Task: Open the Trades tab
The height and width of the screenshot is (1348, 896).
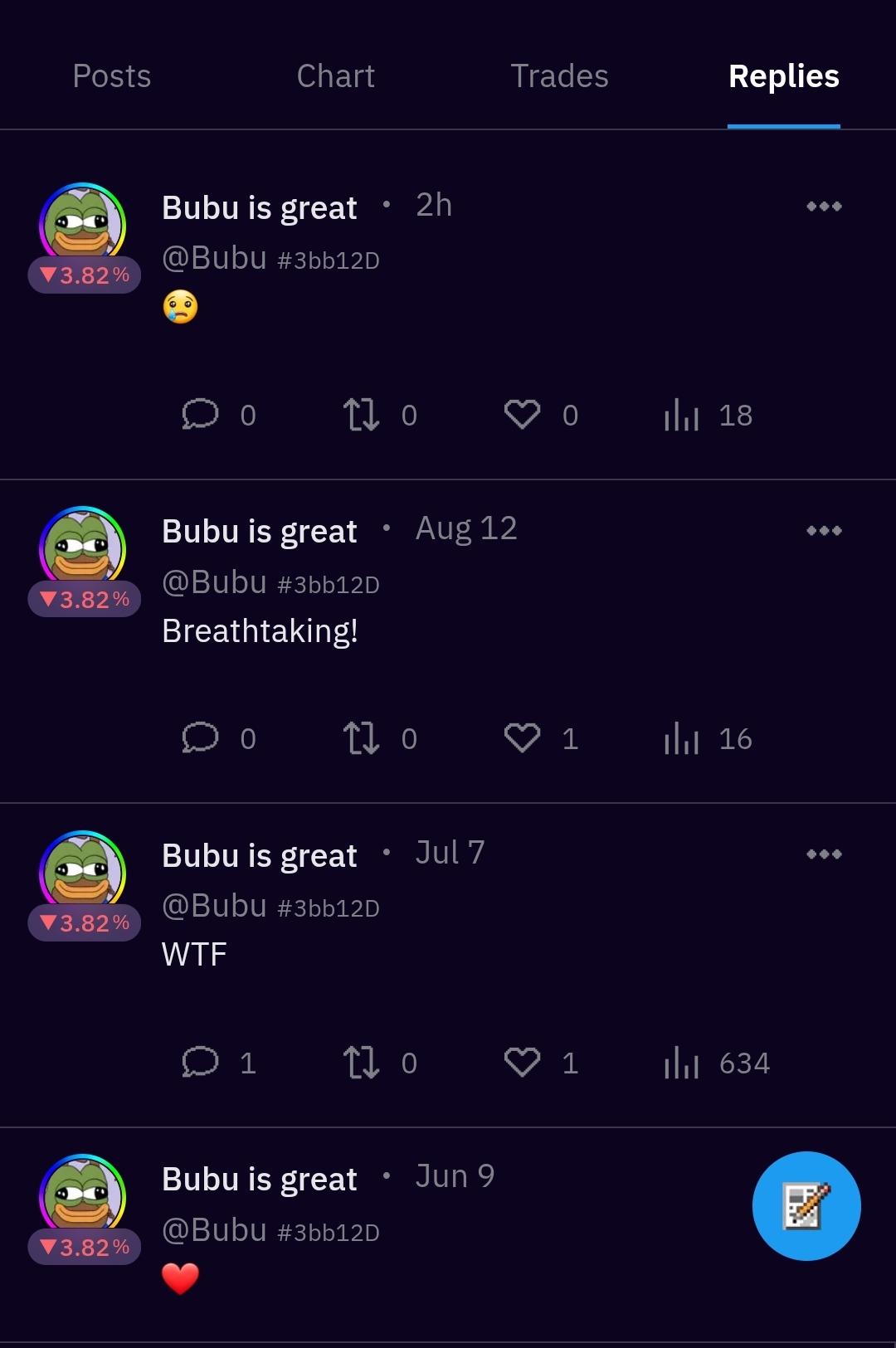Action: pos(559,76)
